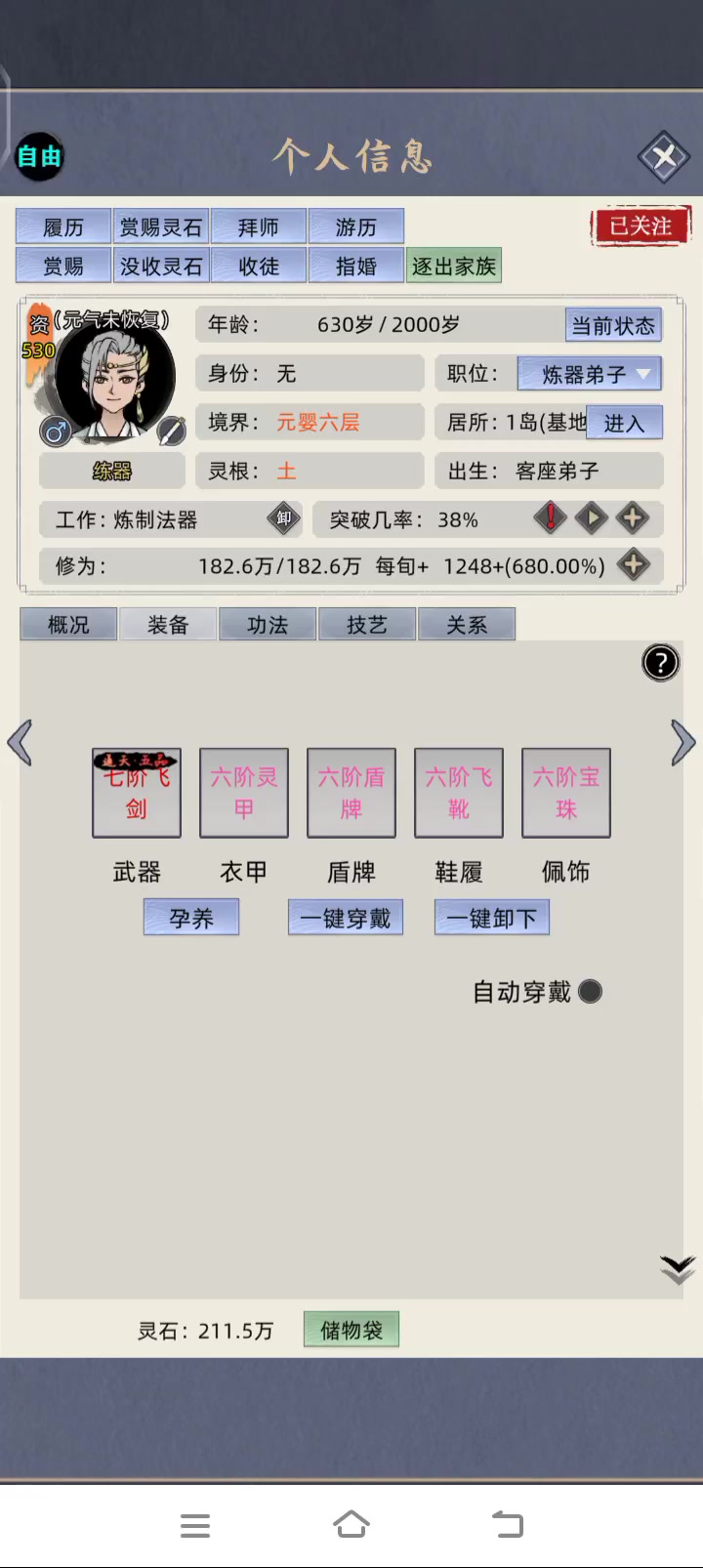Viewport: 703px width, 1568px height.
Task: Tap the system home button
Action: (x=351, y=1525)
